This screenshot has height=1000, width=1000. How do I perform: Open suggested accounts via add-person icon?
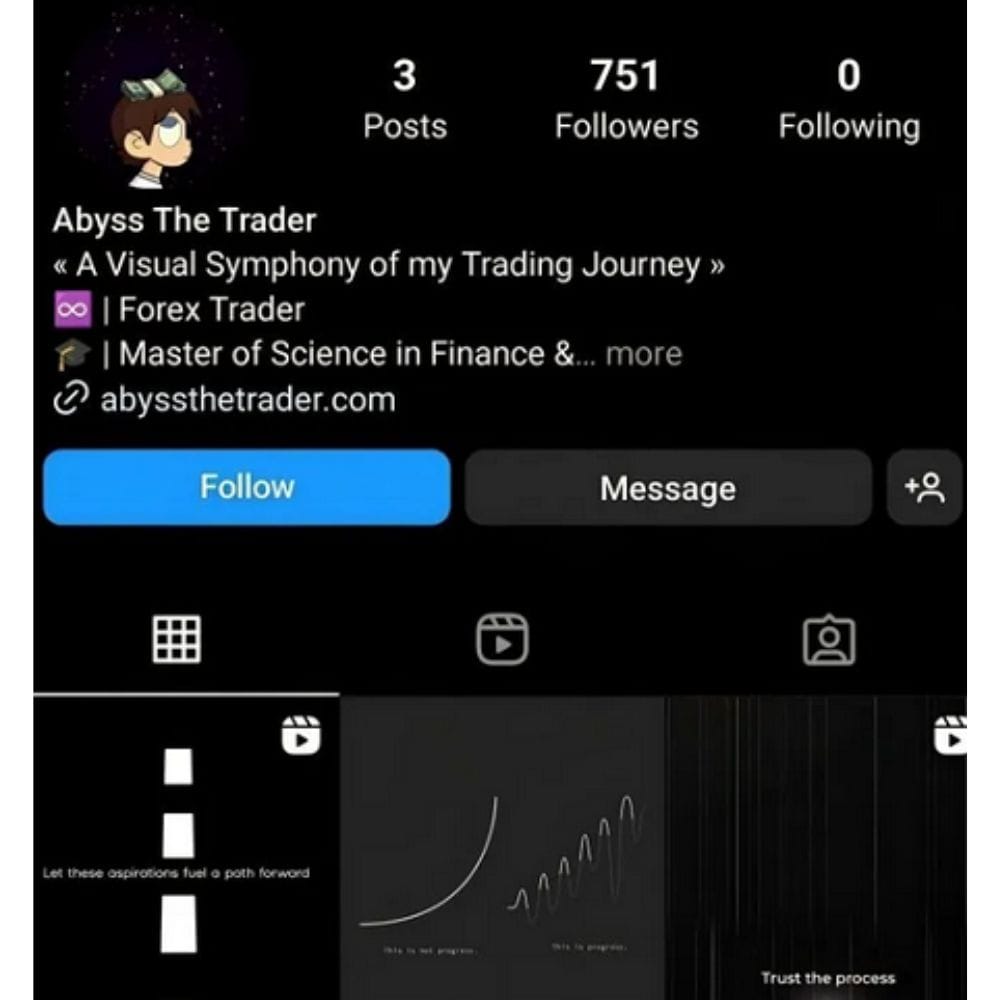924,488
